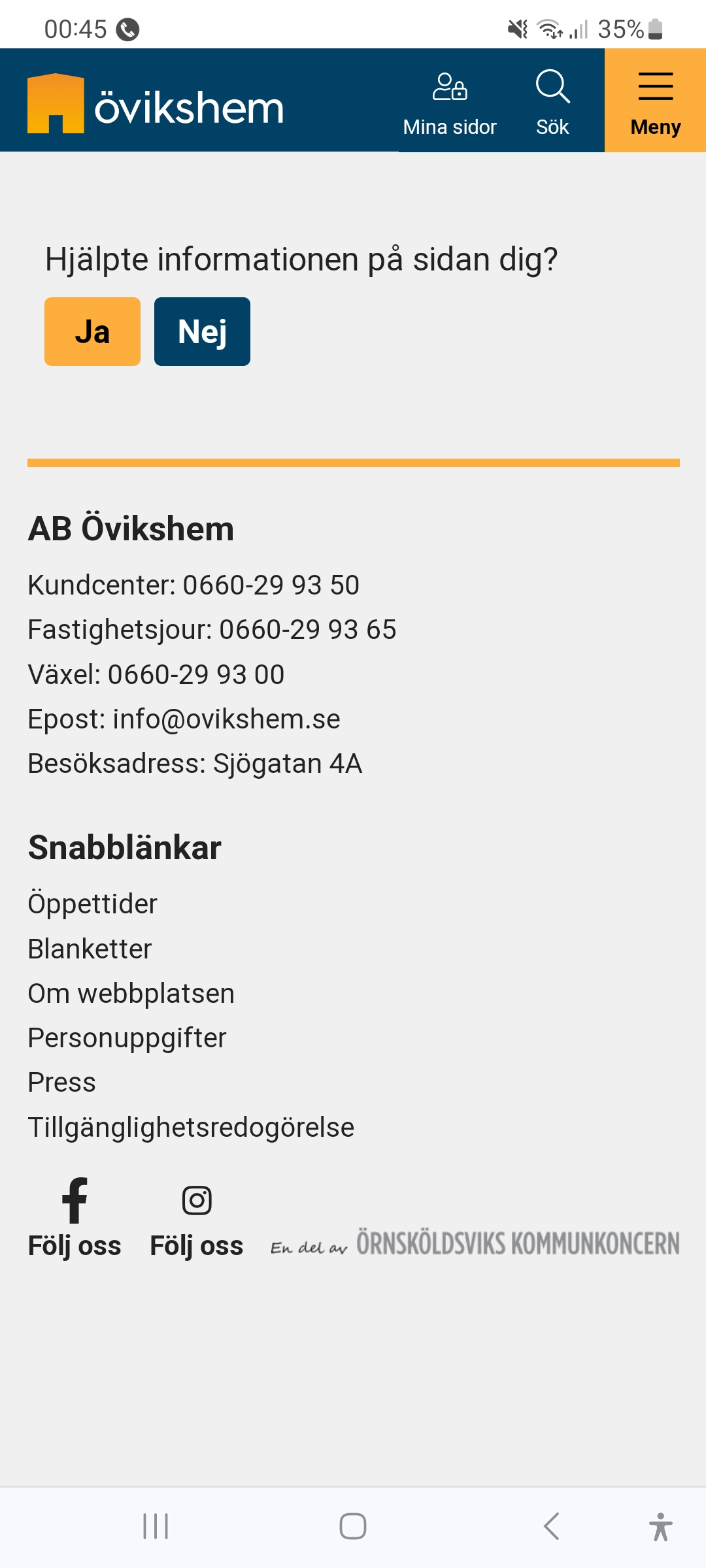706x1568 pixels.
Task: Go back with system back button
Action: pos(551,1526)
